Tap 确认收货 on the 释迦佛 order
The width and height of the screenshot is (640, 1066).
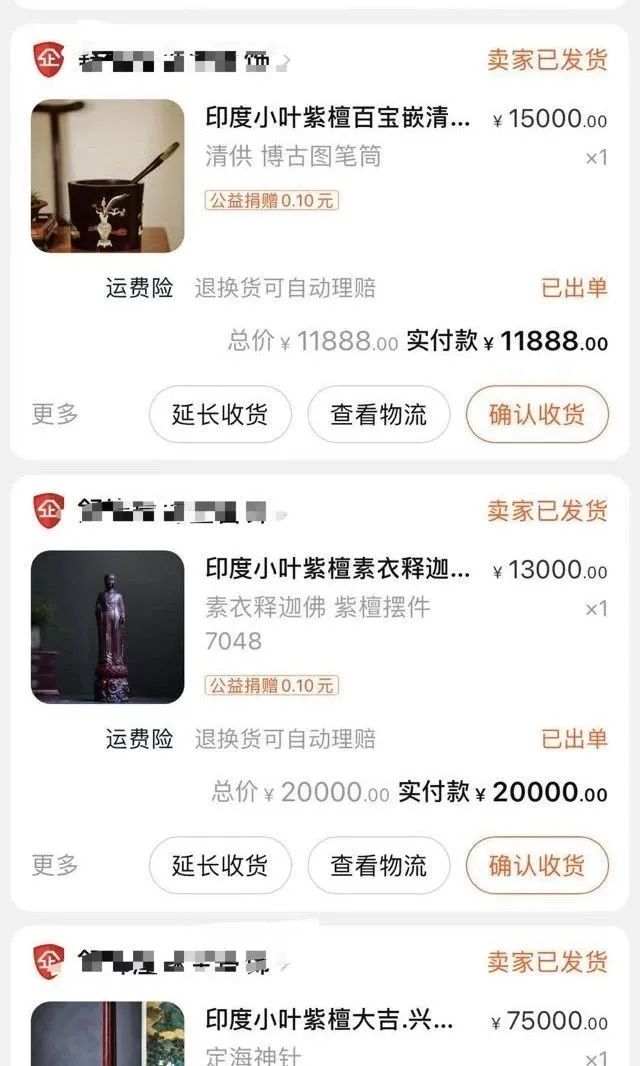tap(537, 865)
